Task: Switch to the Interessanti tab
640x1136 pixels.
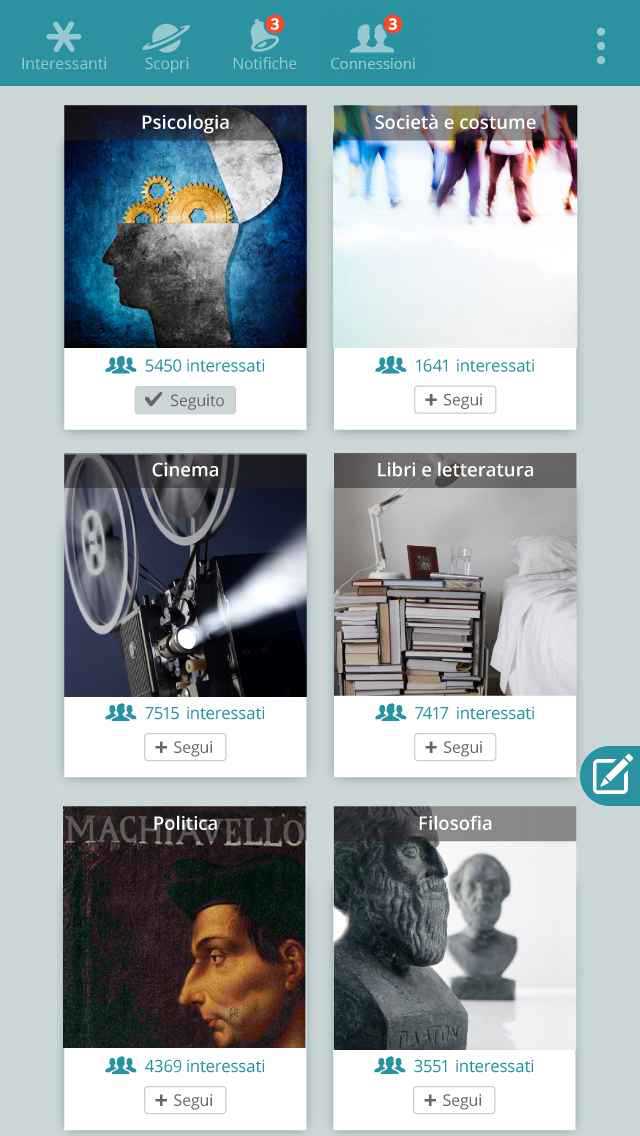Action: [x=64, y=46]
